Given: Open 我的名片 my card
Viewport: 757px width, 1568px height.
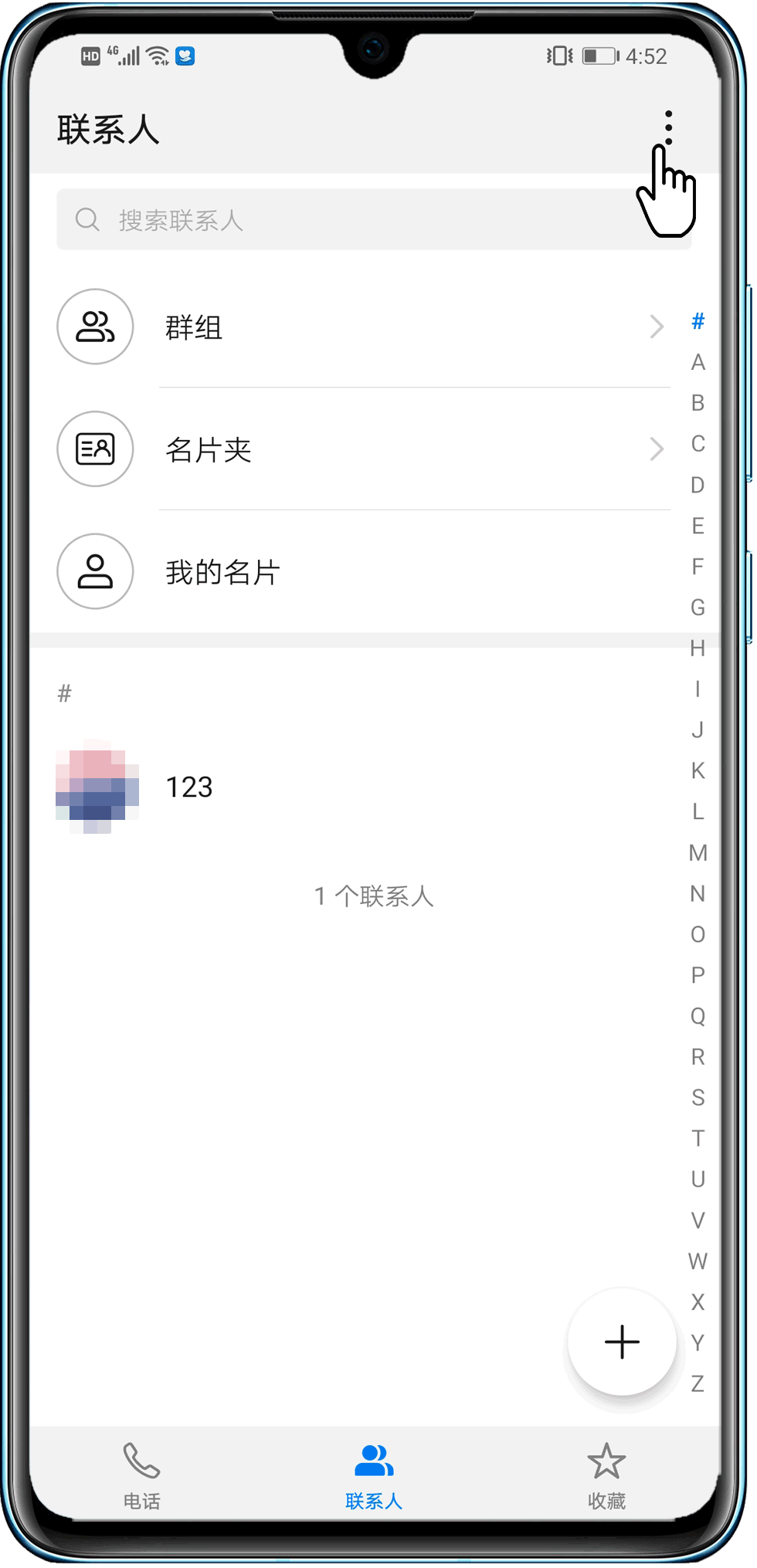Looking at the screenshot, I should tap(363, 572).
